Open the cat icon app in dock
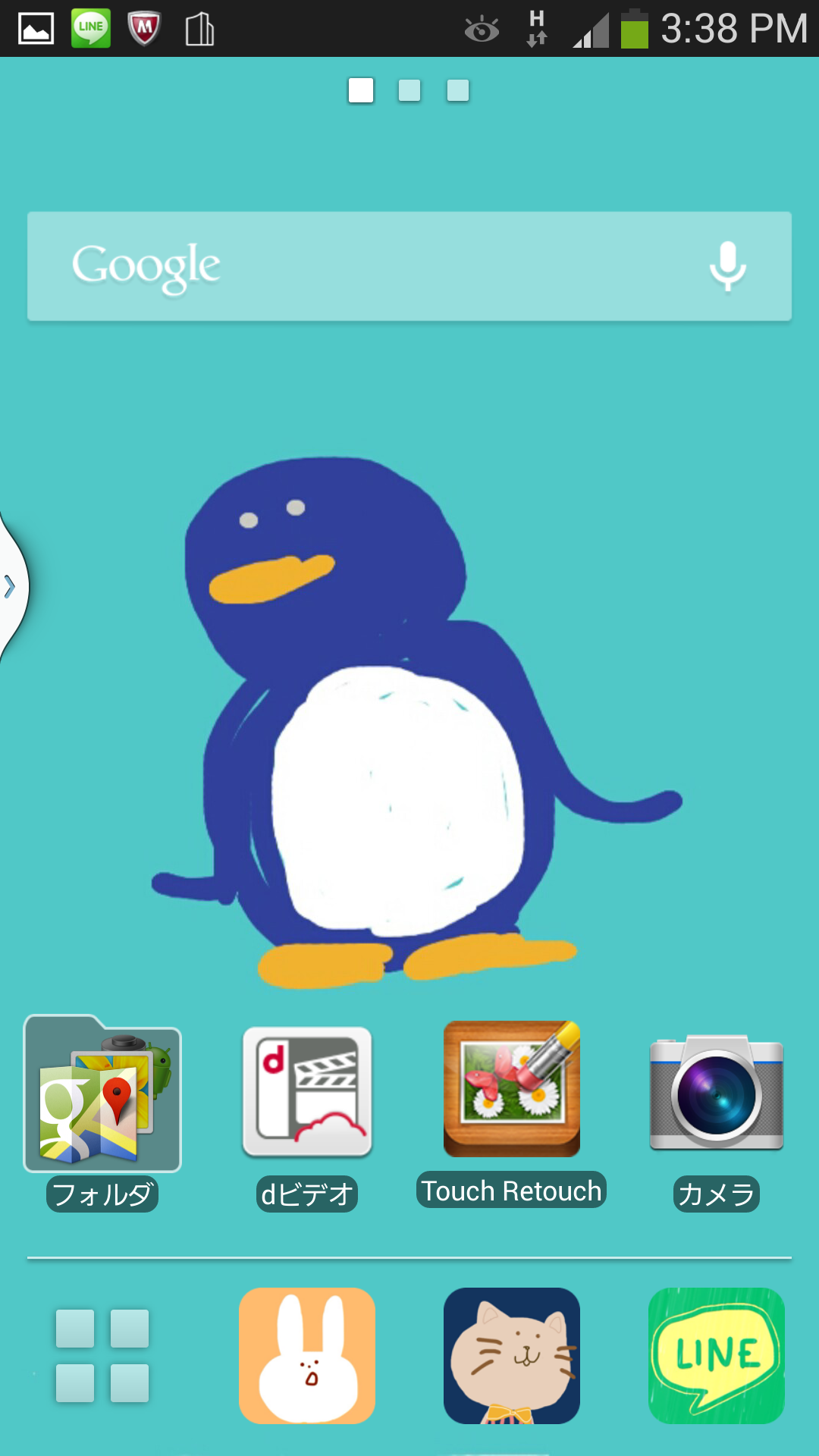819x1456 pixels. click(x=512, y=1355)
